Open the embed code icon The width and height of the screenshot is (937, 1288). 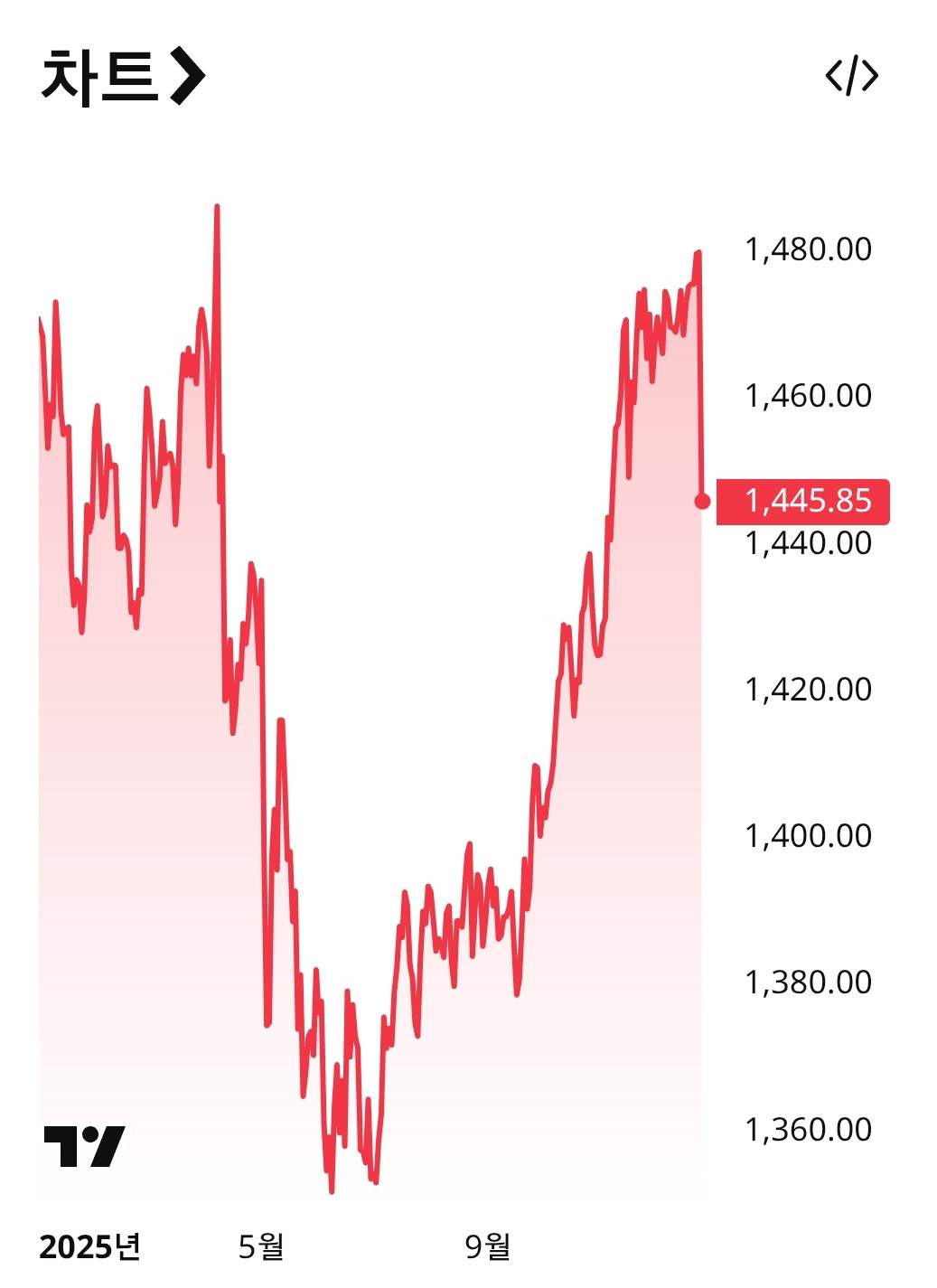tap(851, 76)
